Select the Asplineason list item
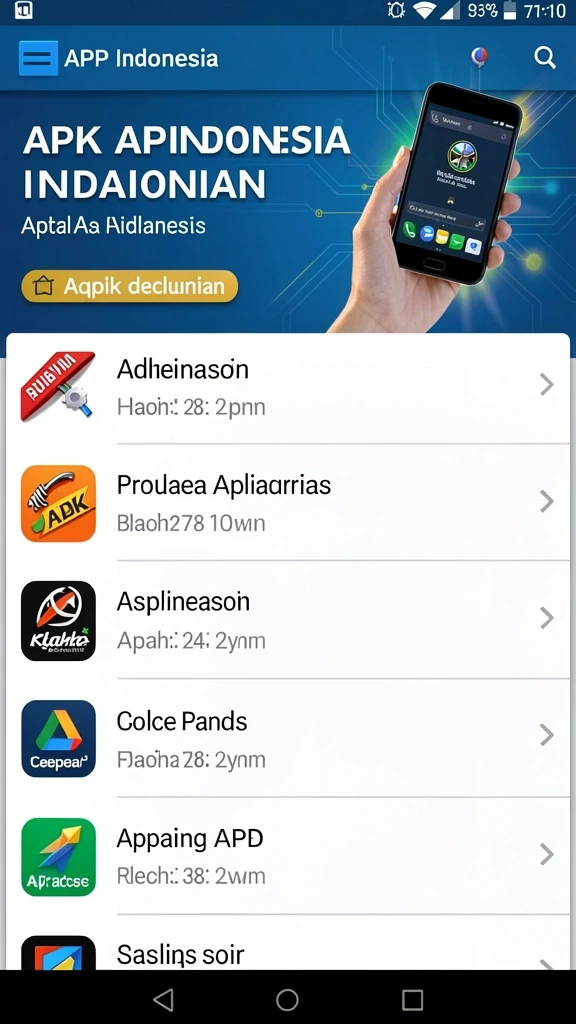Image resolution: width=576 pixels, height=1024 pixels. (288, 619)
